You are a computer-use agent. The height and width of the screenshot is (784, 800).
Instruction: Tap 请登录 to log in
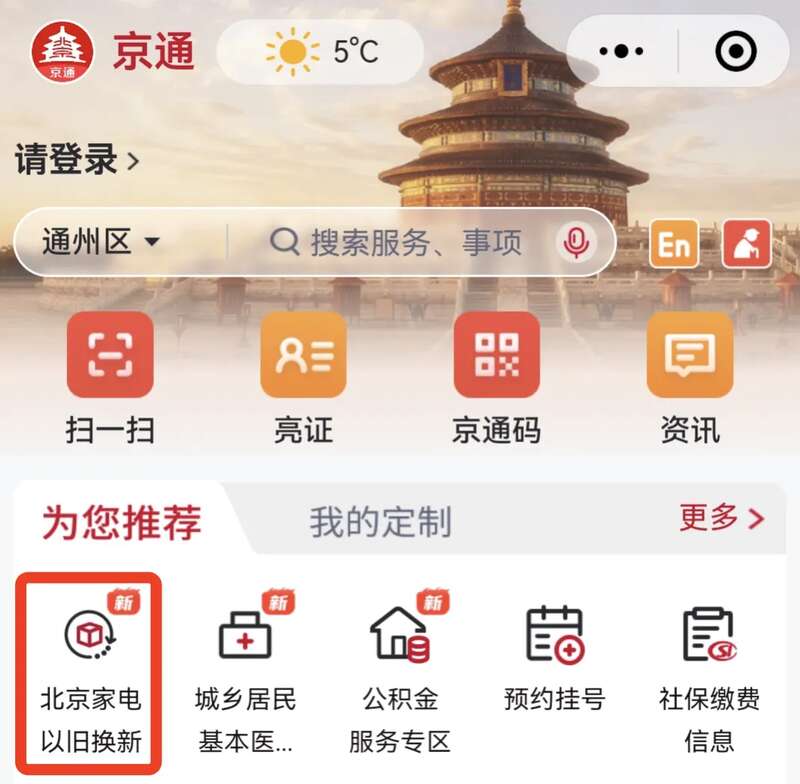[76, 160]
